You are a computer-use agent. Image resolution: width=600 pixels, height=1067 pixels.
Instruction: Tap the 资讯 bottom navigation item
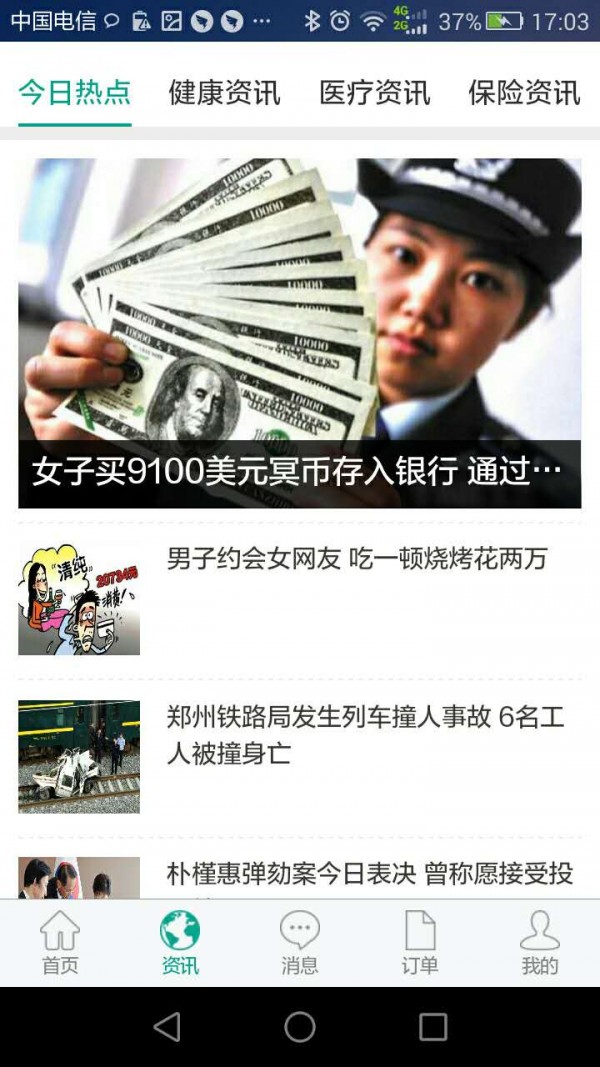(180, 942)
